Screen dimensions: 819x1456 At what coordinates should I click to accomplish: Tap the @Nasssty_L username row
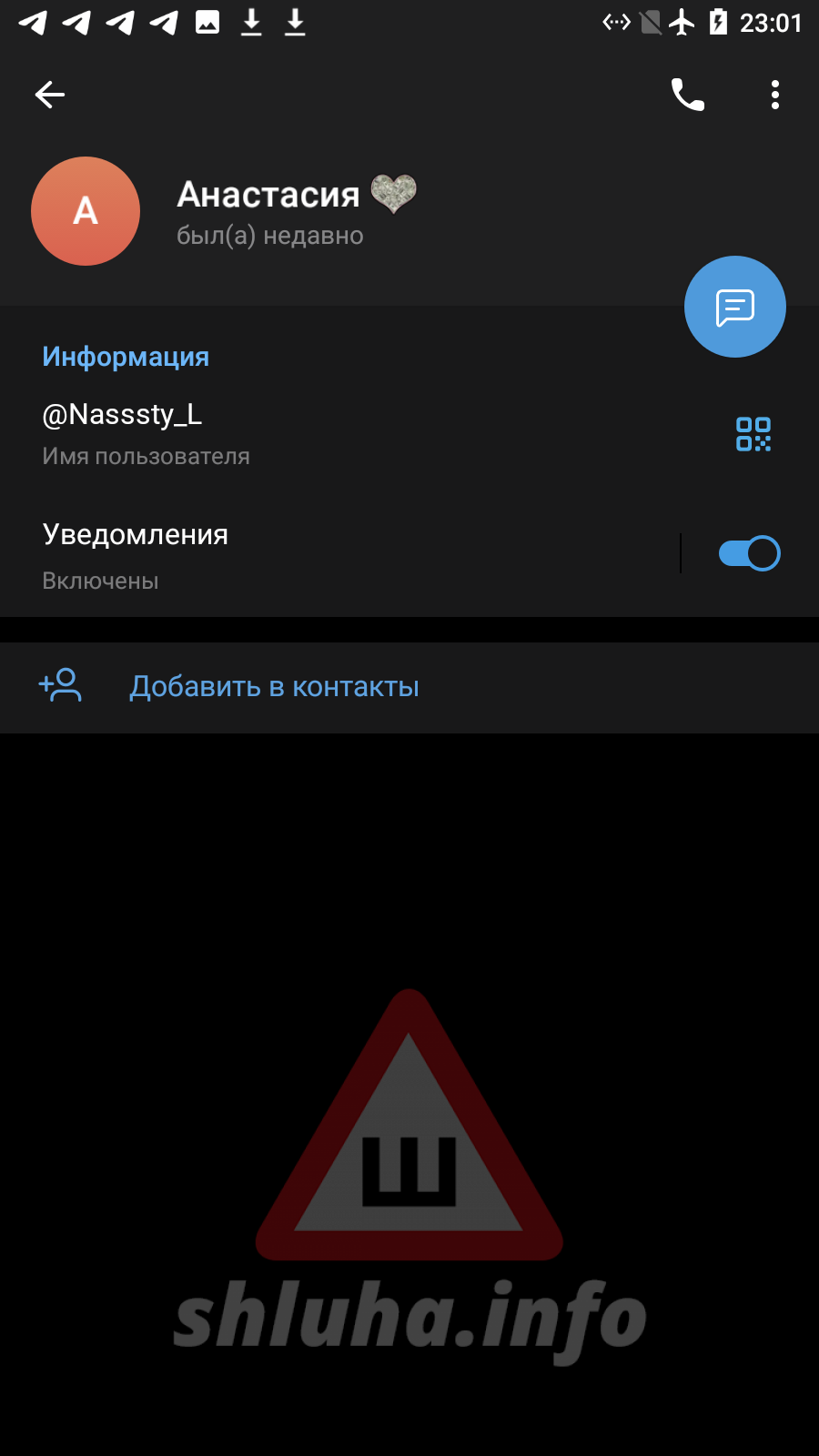coord(364,434)
